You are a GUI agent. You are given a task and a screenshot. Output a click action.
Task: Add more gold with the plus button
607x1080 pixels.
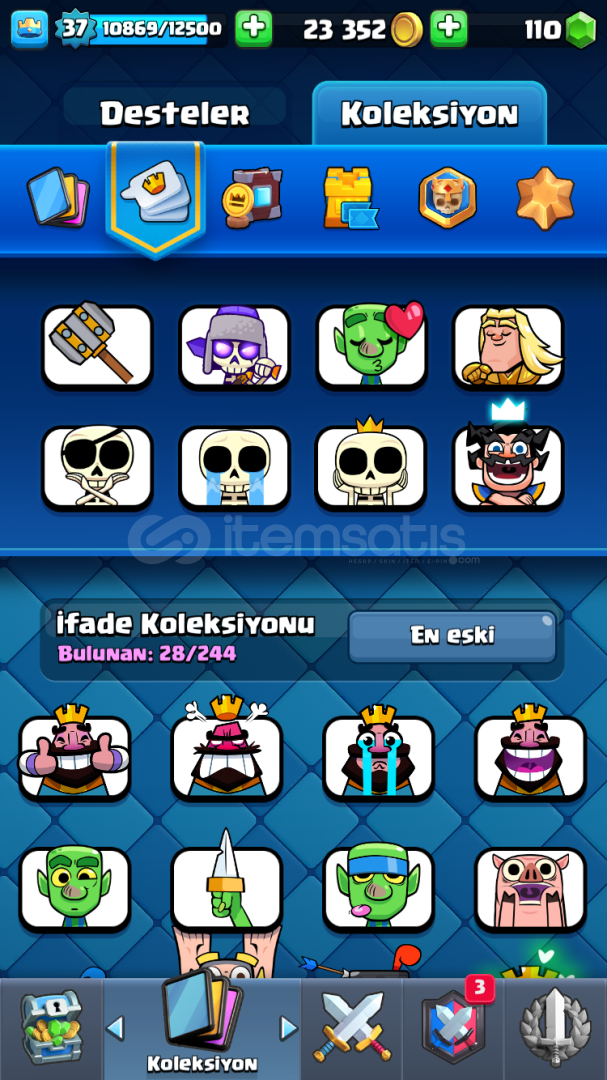coord(449,30)
